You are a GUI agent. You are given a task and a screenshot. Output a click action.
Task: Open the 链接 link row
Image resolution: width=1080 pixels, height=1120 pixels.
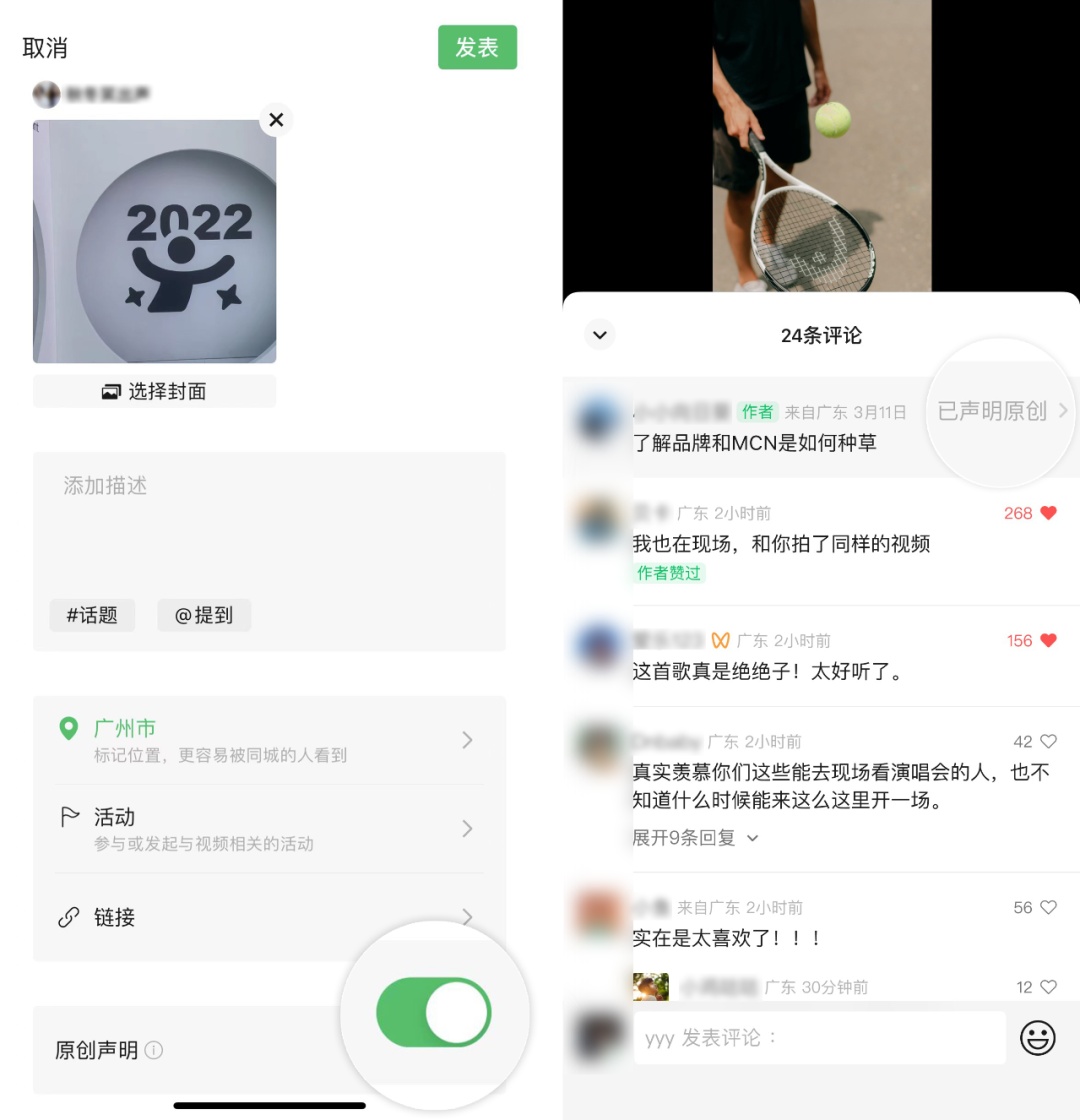click(268, 917)
